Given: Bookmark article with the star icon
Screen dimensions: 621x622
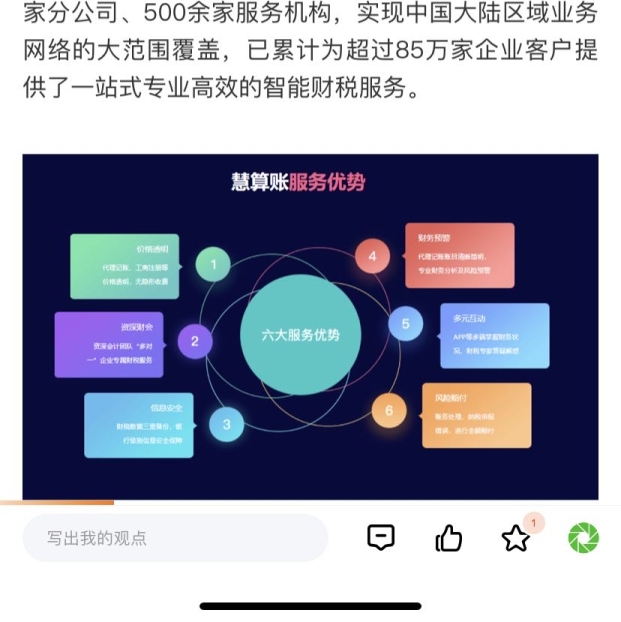Looking at the screenshot, I should tap(516, 539).
